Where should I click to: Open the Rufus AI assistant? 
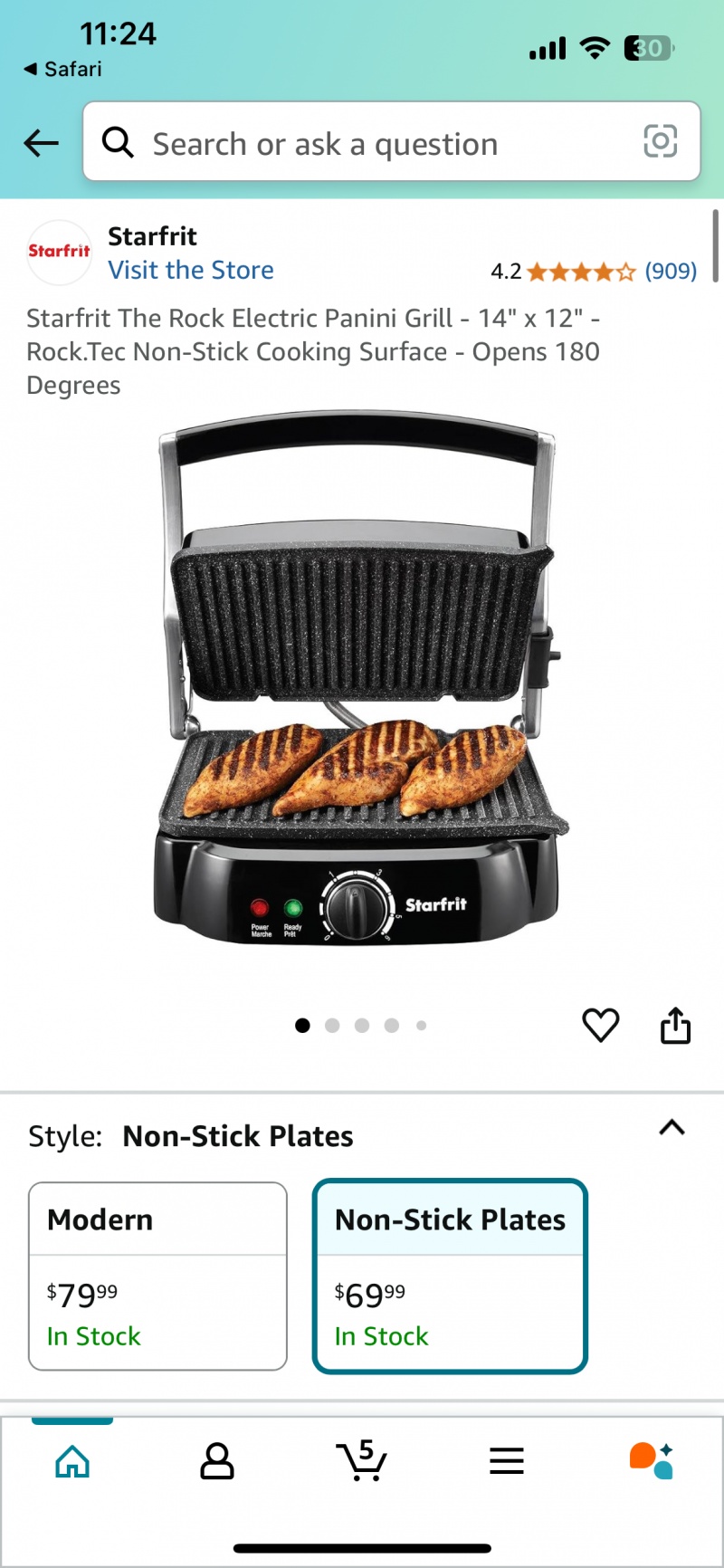coord(651,1460)
